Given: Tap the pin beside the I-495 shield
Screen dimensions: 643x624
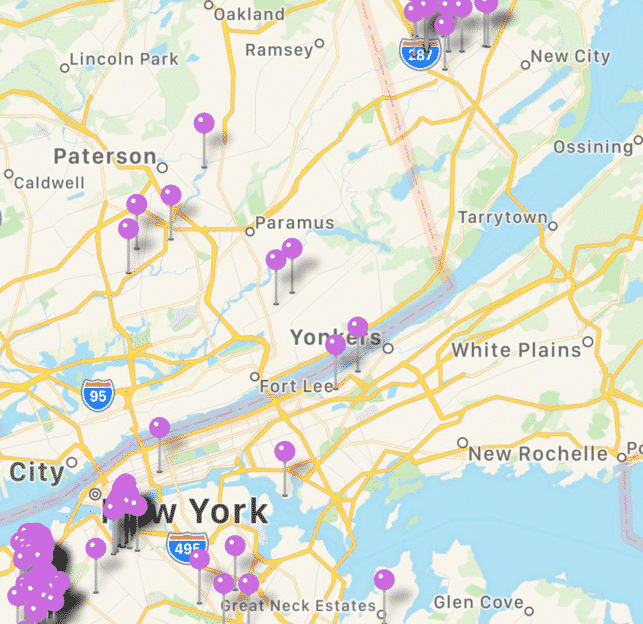Looking at the screenshot, I should point(200,558).
